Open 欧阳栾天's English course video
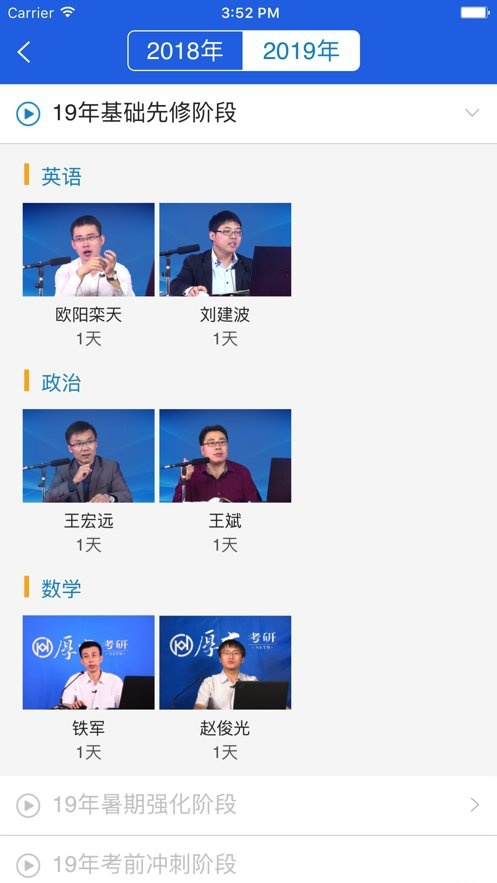 (x=88, y=249)
